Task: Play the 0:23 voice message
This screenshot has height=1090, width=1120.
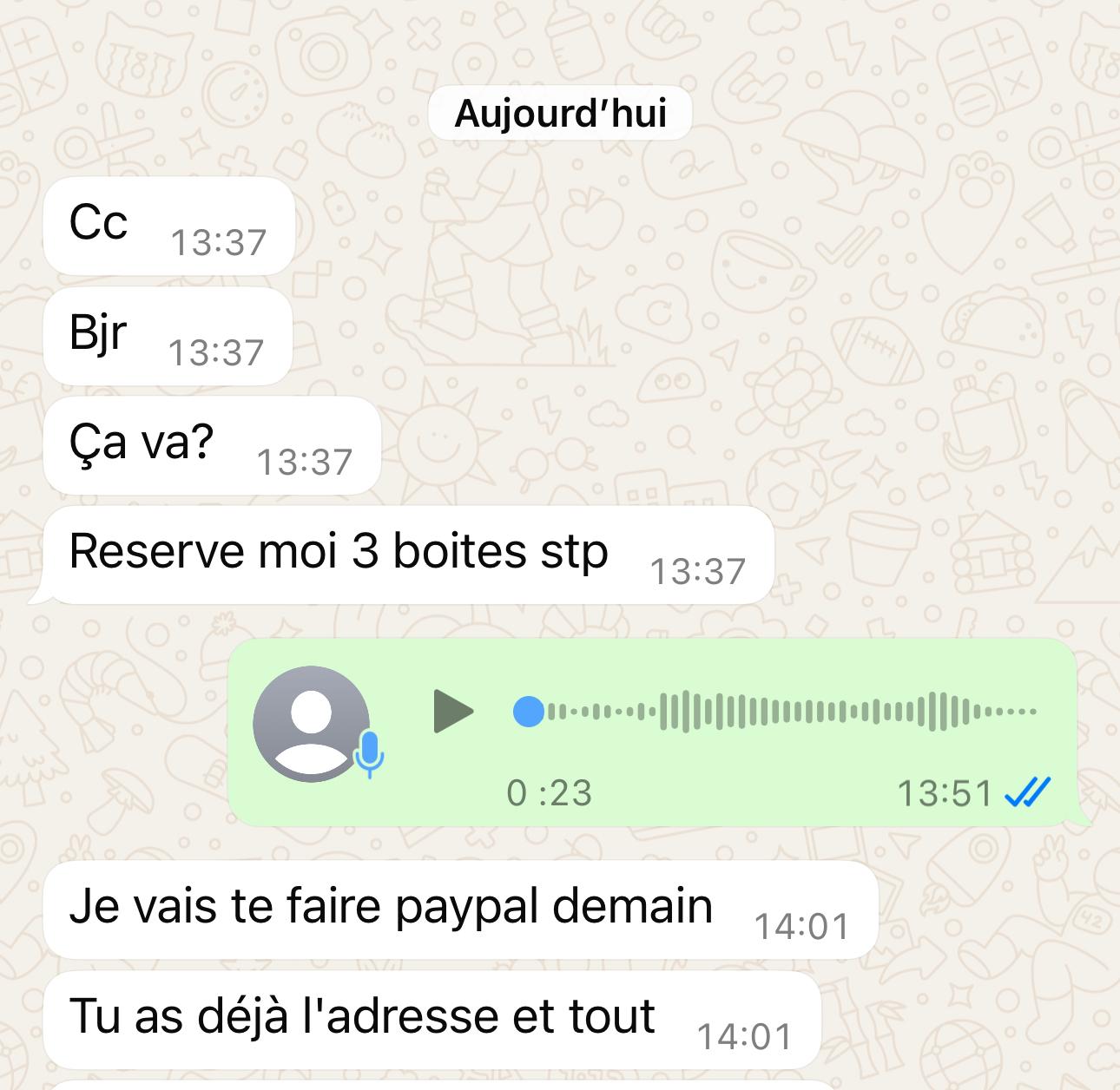Action: pos(452,712)
